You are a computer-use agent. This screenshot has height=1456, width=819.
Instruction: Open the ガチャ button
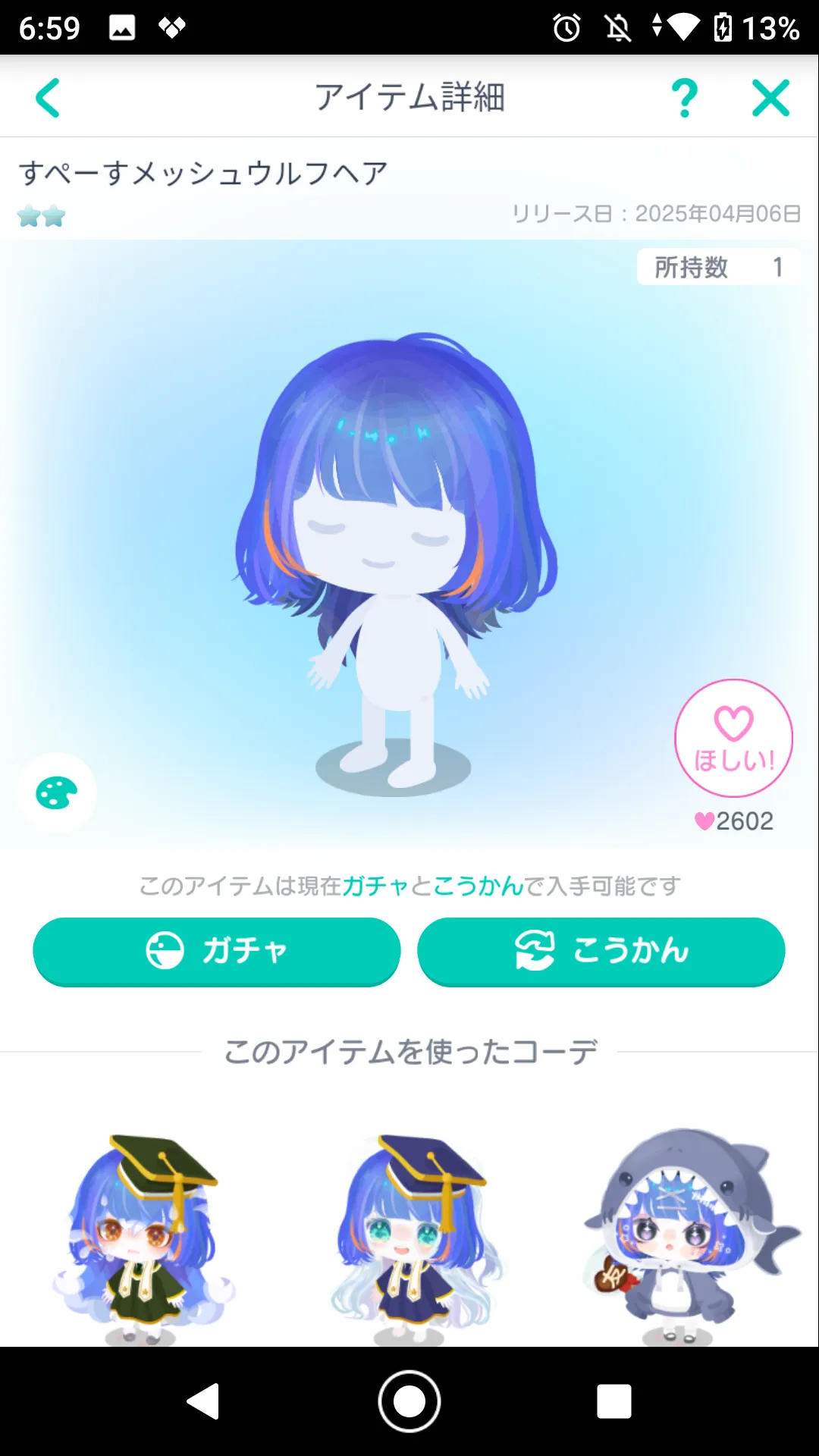click(217, 951)
